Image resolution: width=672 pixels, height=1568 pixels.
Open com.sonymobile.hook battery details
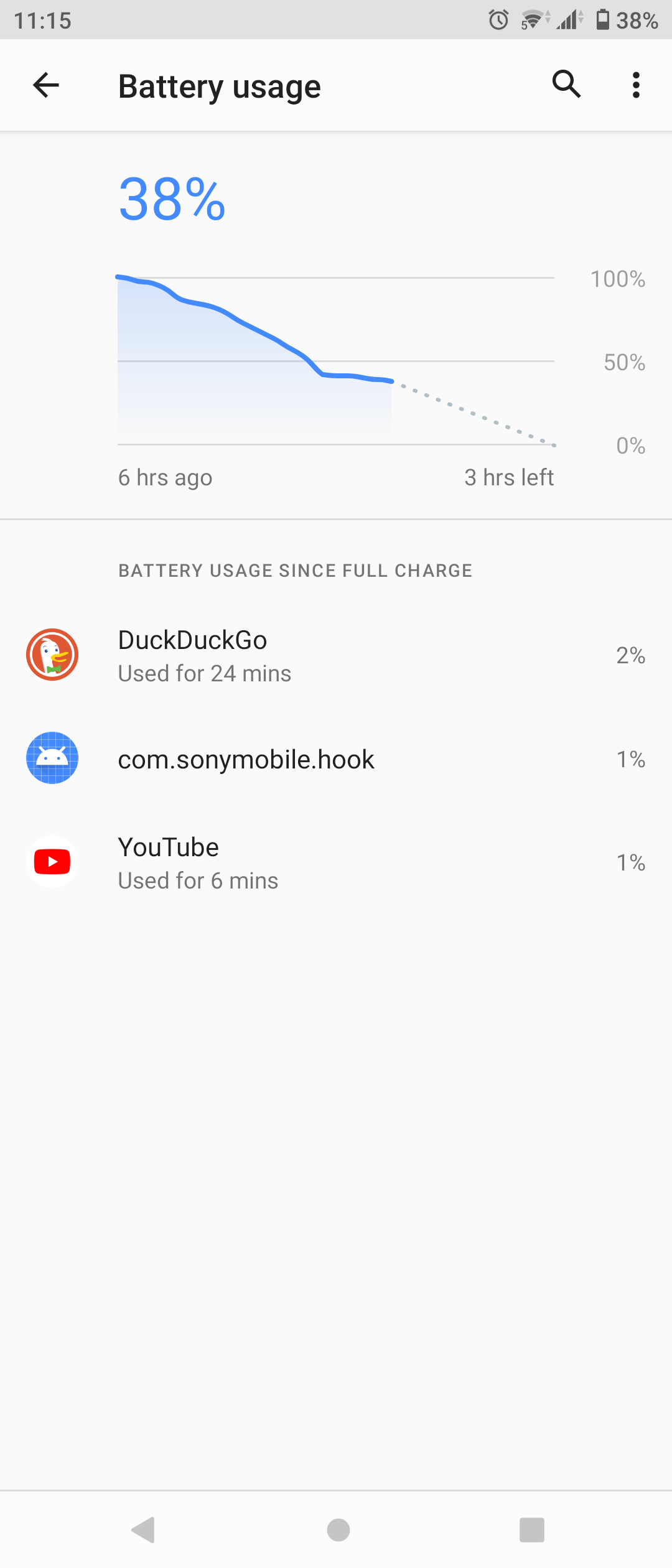pos(336,759)
